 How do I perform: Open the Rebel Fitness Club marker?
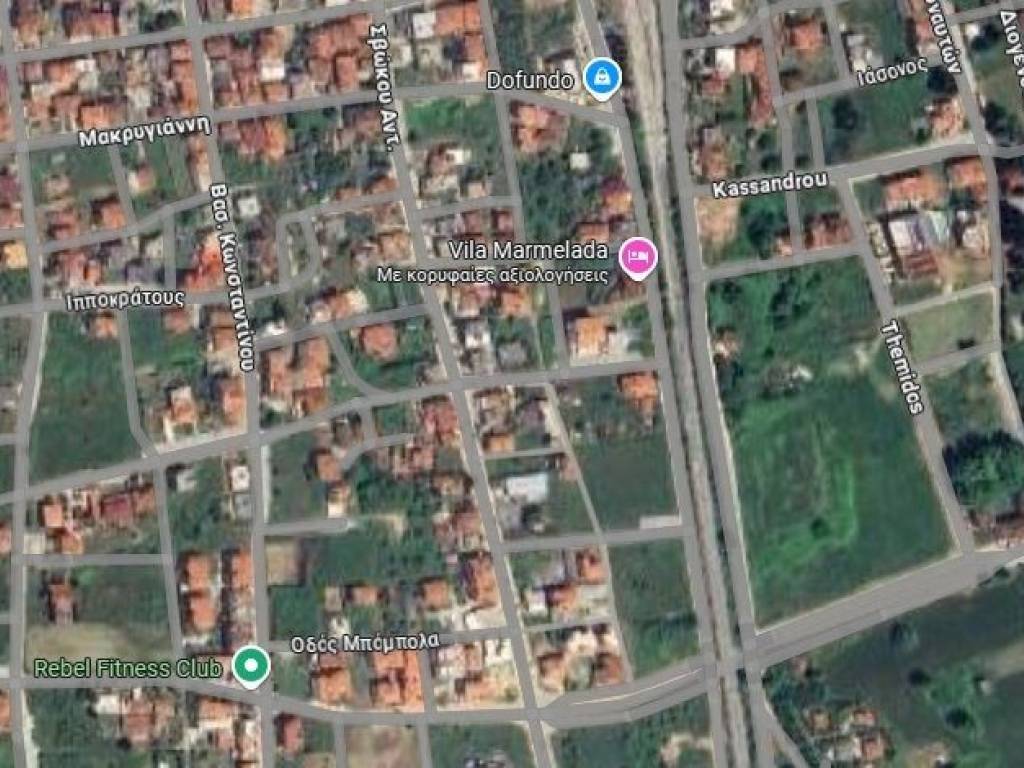point(250,666)
